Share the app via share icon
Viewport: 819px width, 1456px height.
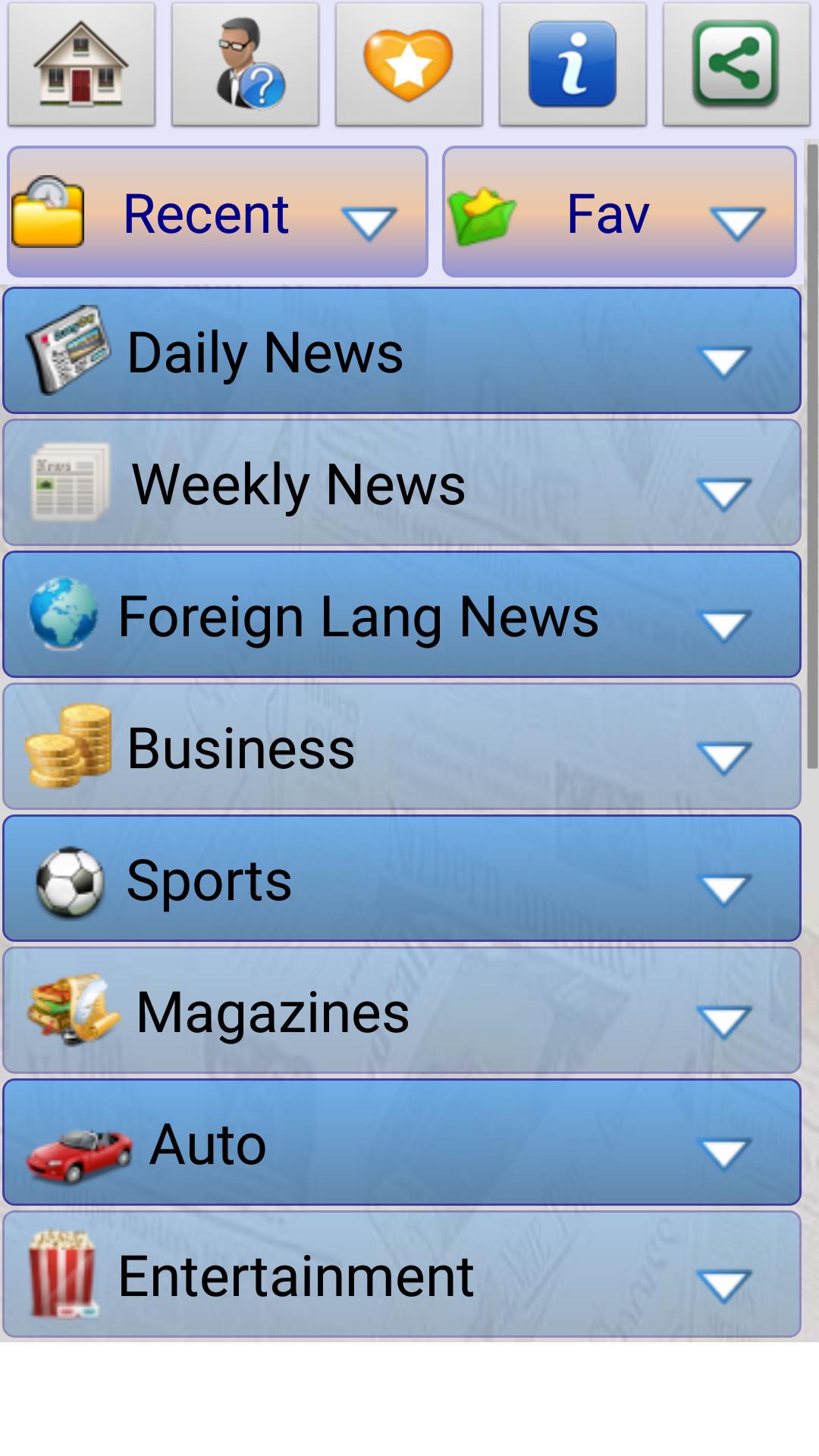[736, 64]
